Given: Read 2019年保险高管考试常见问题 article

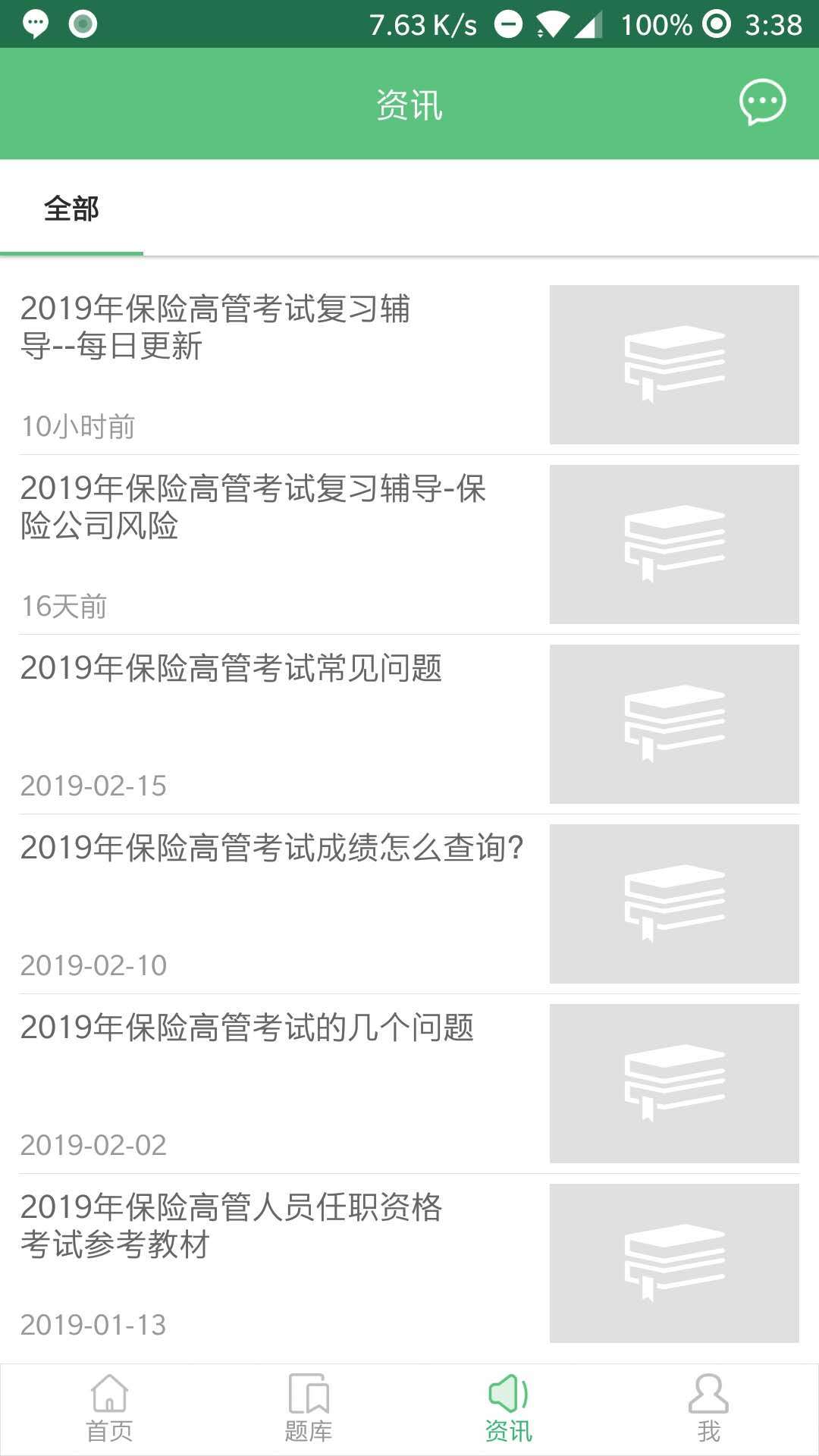Looking at the screenshot, I should (x=231, y=668).
